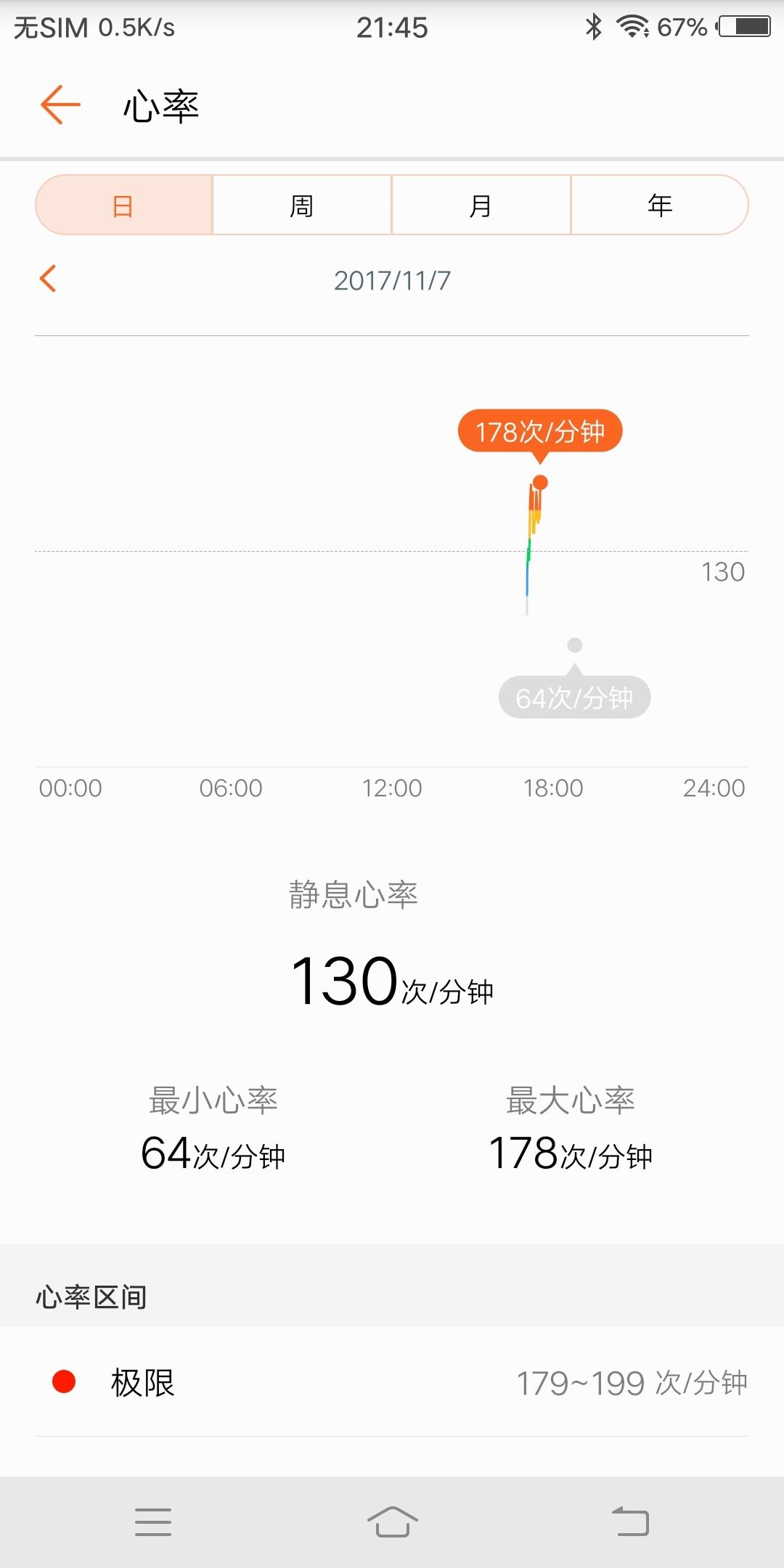Tap the 178次/分钟 peak point on chart

pos(540,483)
